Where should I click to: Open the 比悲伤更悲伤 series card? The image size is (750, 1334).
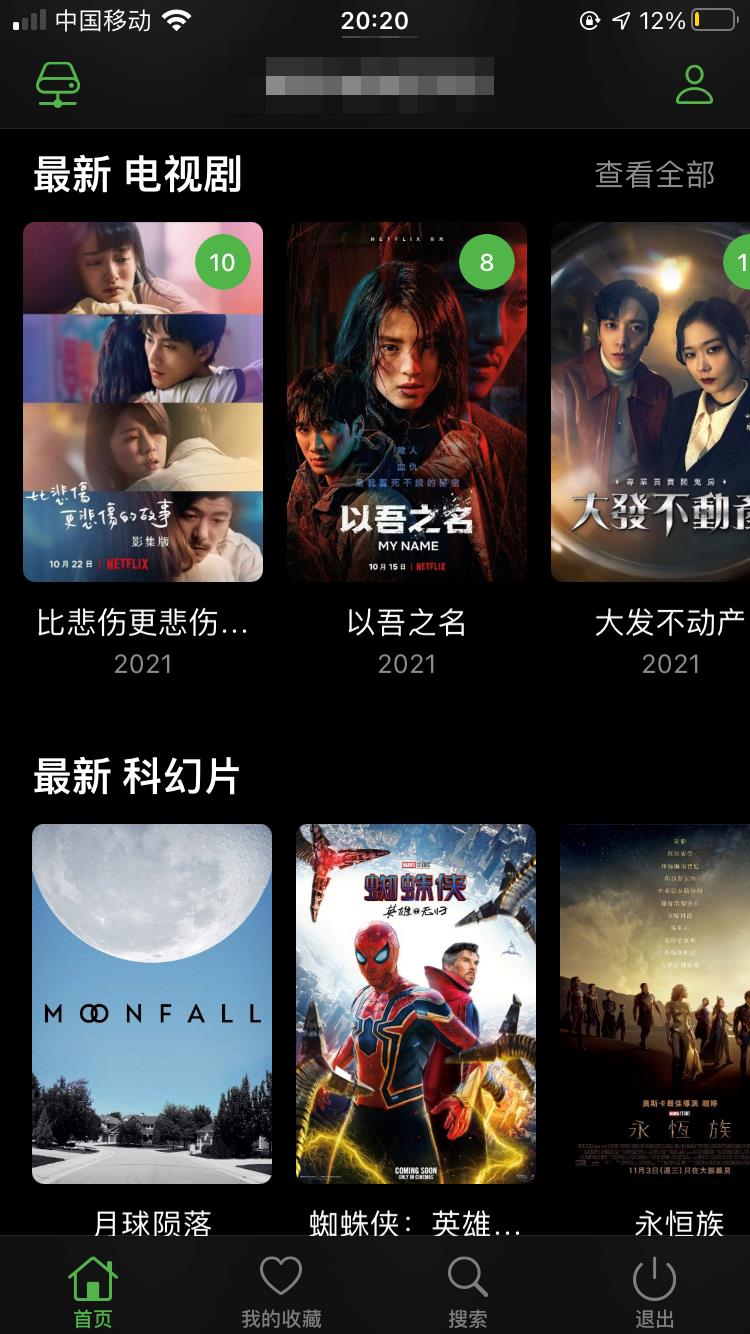point(143,402)
